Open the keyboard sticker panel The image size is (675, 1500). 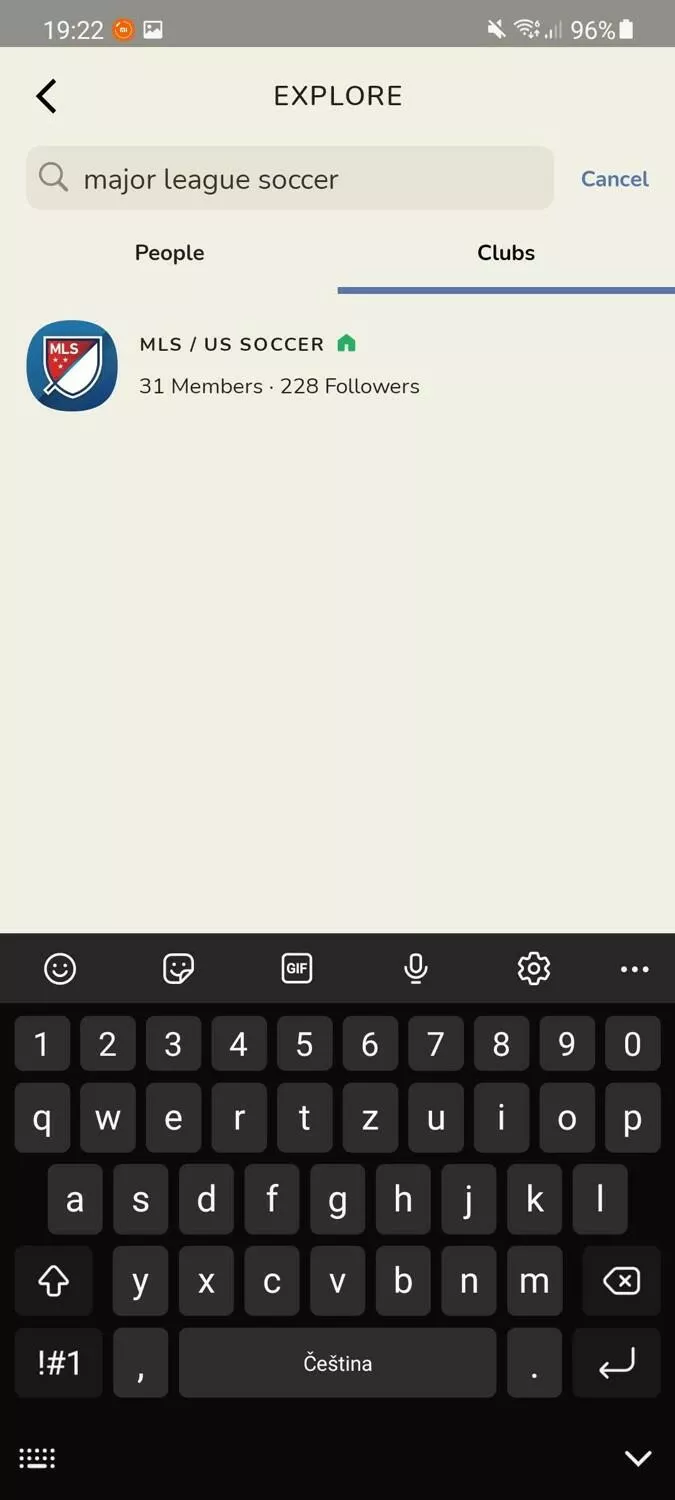178,968
